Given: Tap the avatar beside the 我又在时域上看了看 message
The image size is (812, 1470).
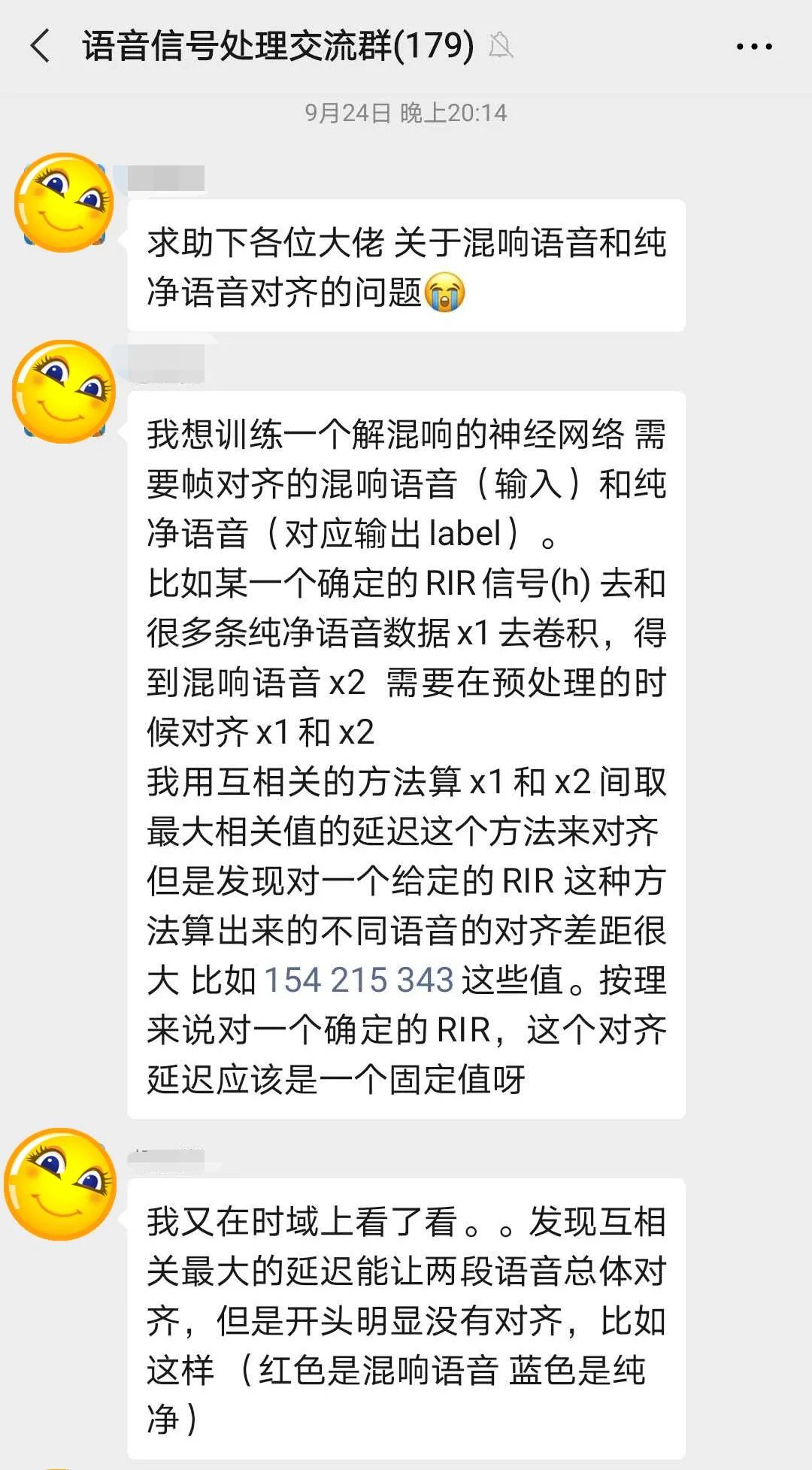Looking at the screenshot, I should tap(60, 1184).
